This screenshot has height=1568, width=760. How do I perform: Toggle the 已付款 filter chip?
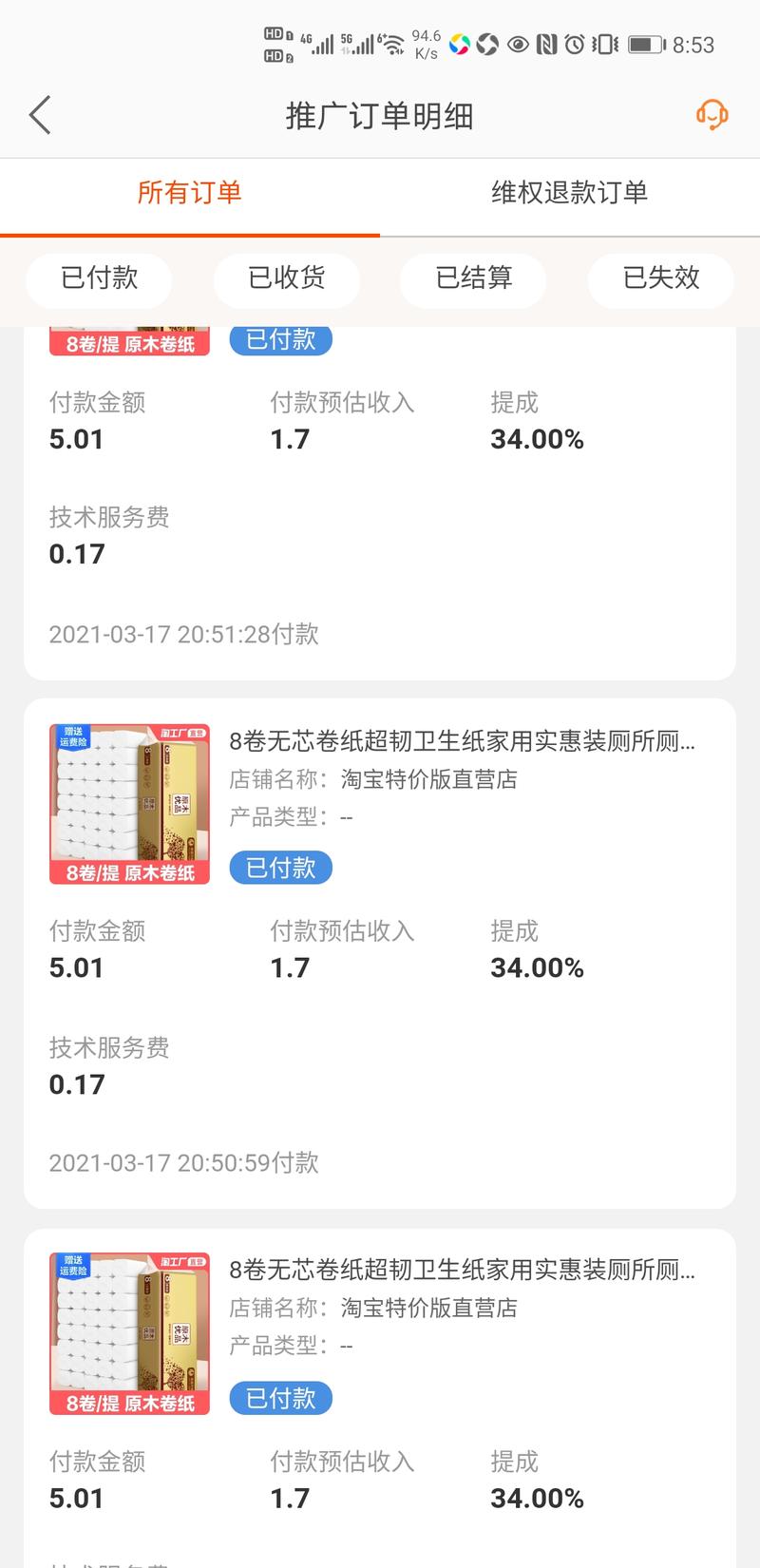(98, 279)
